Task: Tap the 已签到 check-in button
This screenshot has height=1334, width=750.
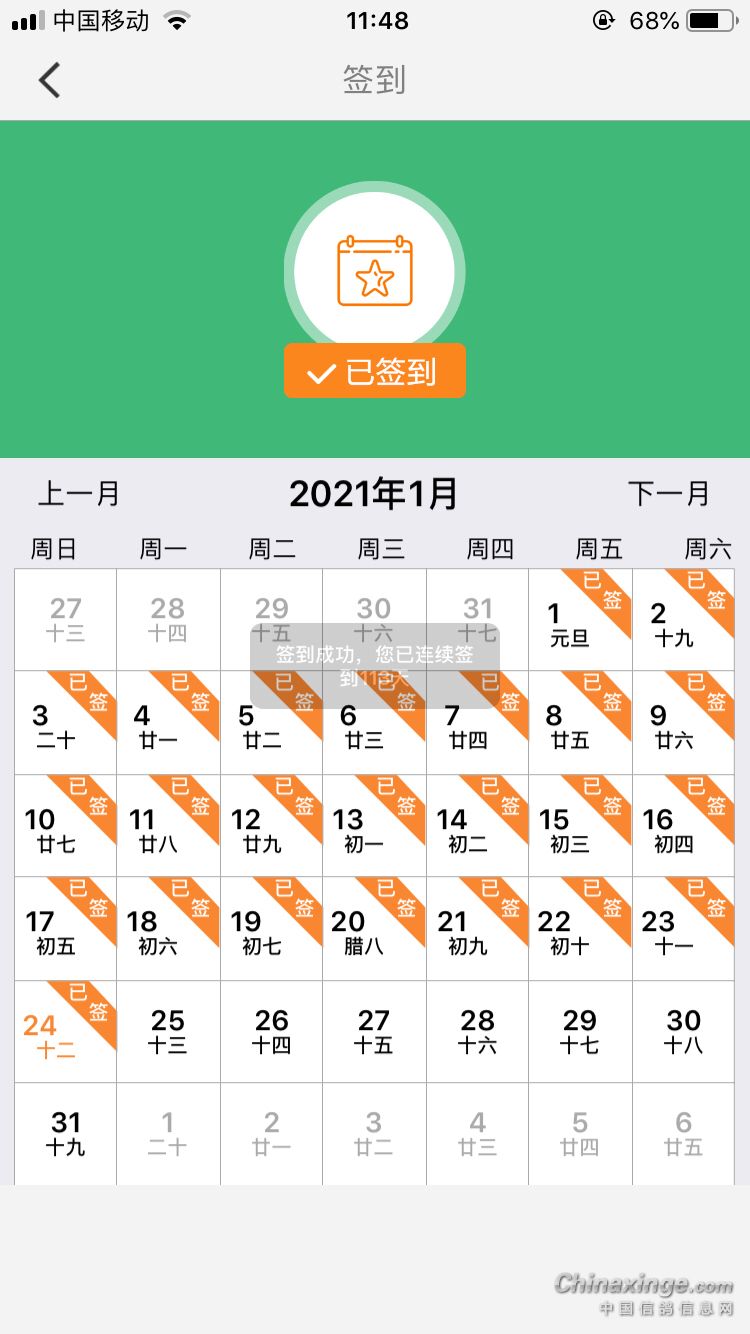Action: pyautogui.click(x=375, y=372)
